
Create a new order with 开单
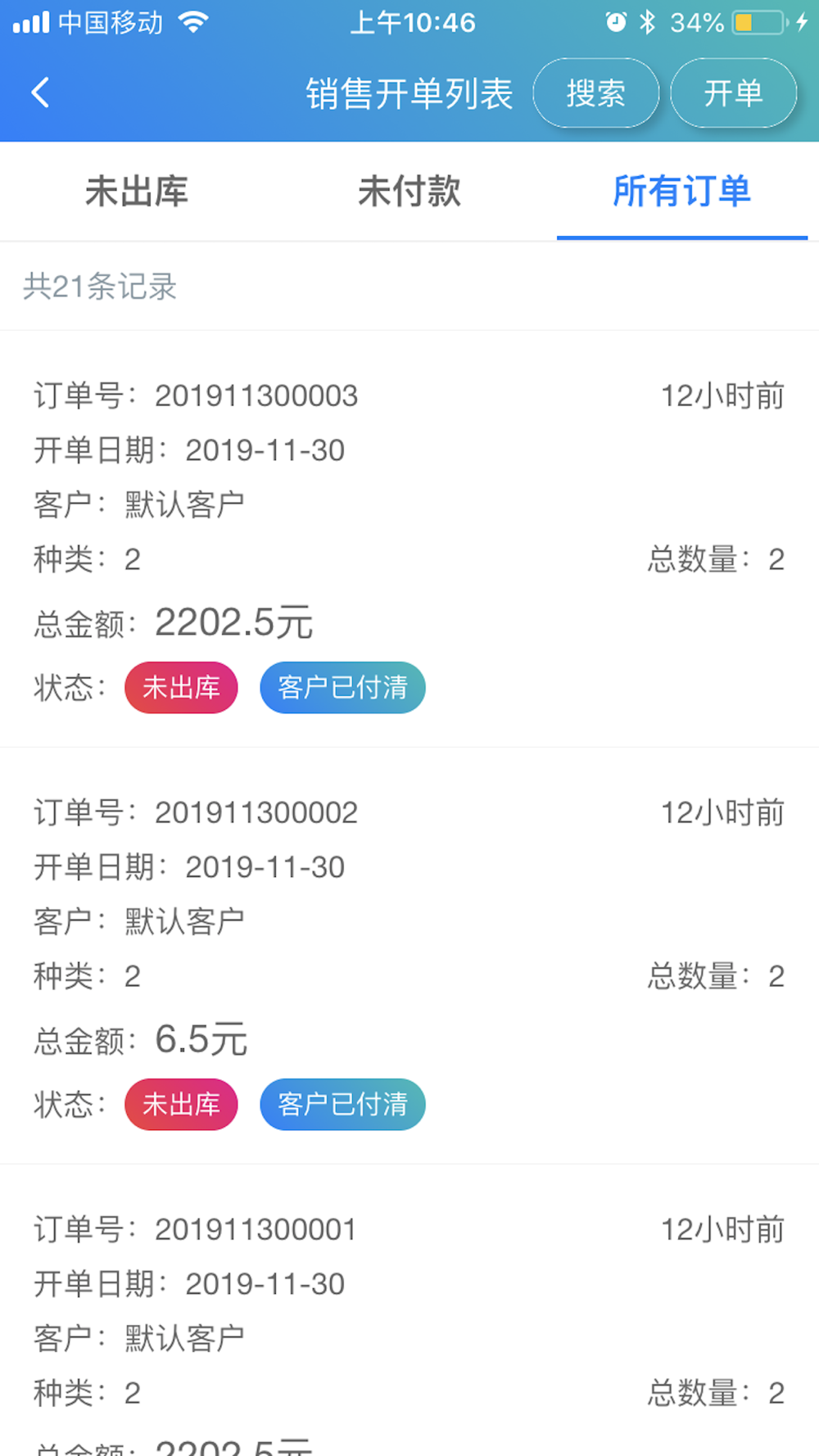point(733,93)
